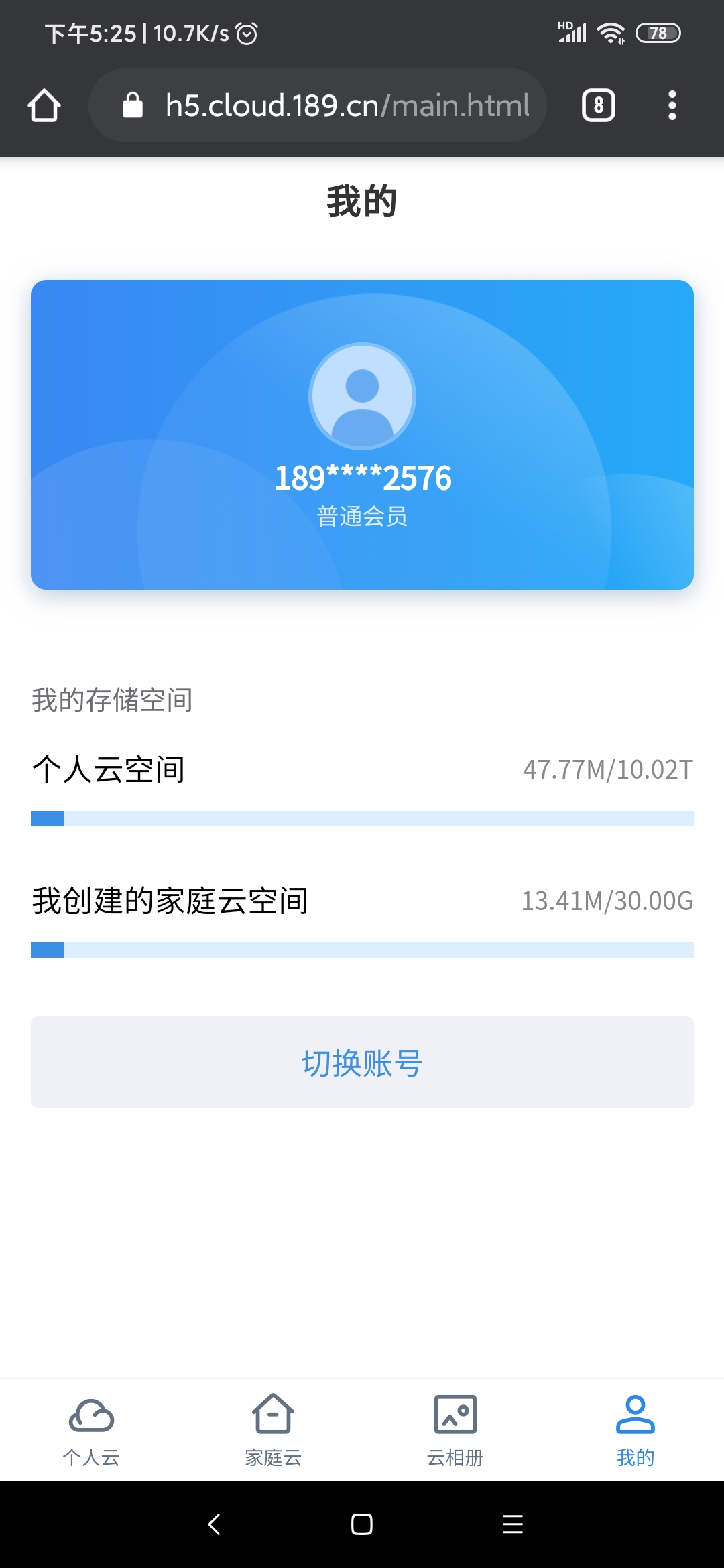Go to the browser home page
This screenshot has width=724, height=1568.
pos(44,106)
